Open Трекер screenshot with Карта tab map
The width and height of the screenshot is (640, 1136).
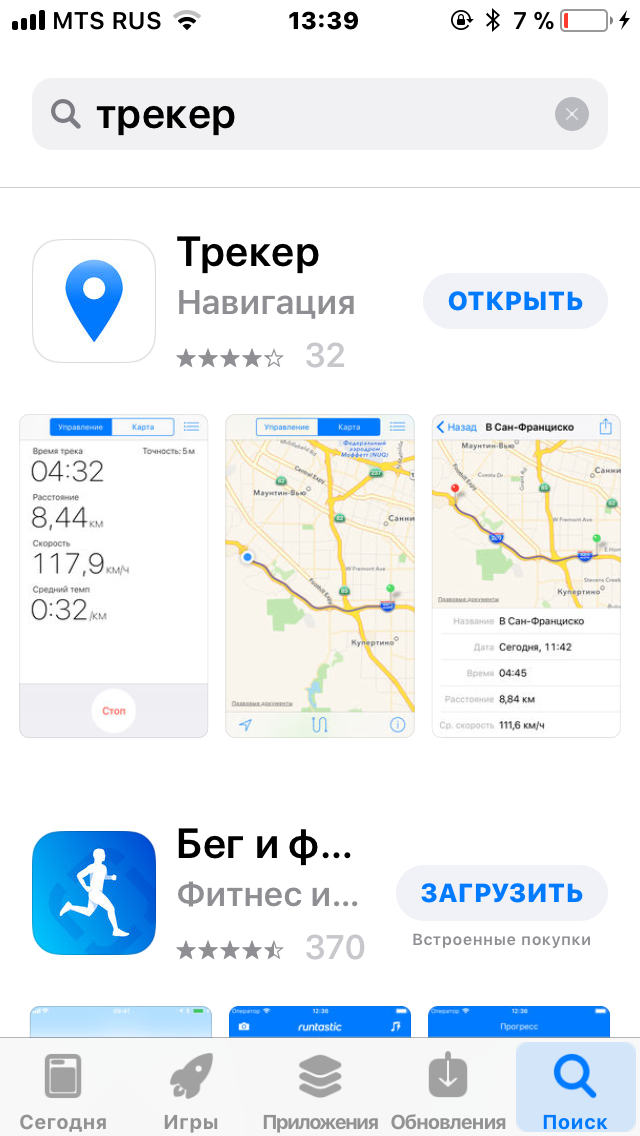tap(320, 576)
